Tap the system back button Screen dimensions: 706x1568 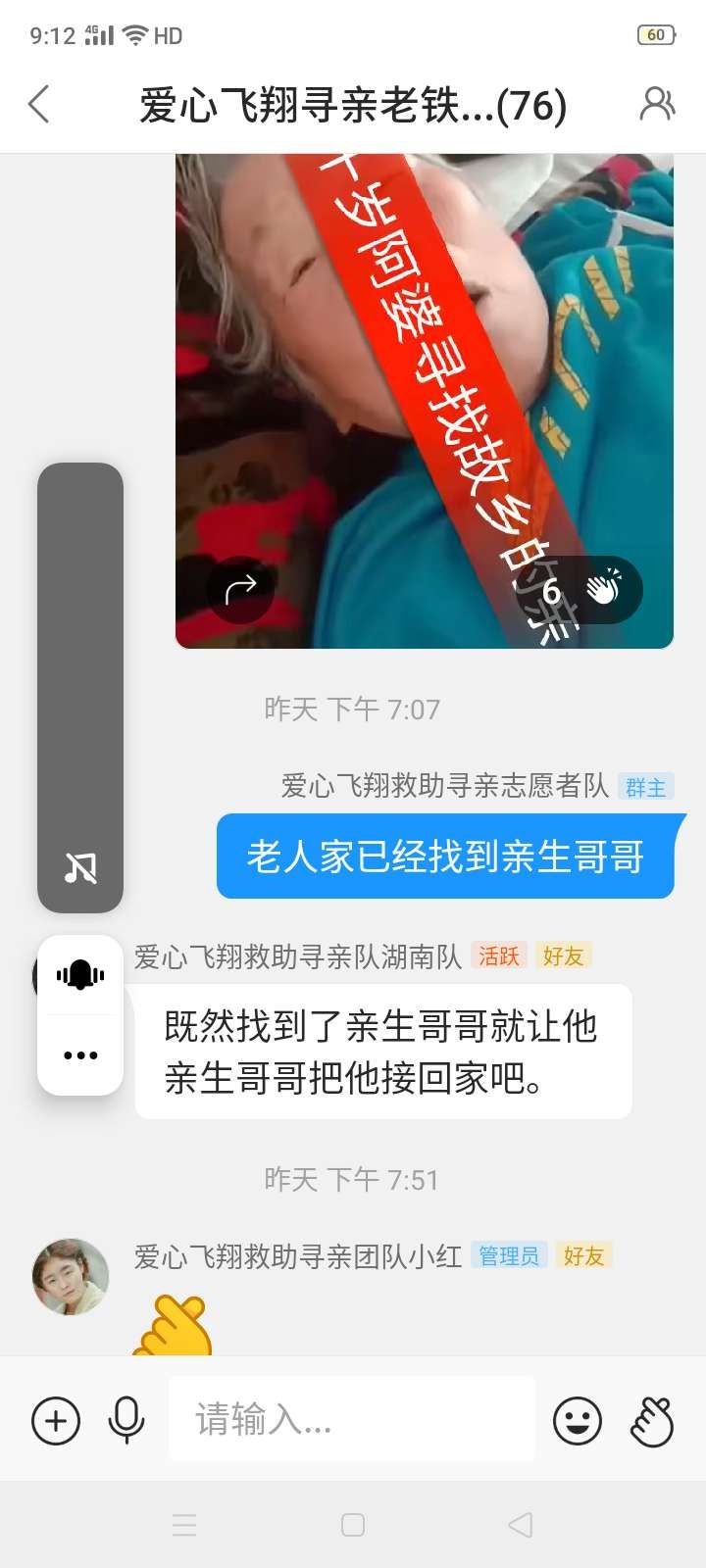pos(521,1525)
